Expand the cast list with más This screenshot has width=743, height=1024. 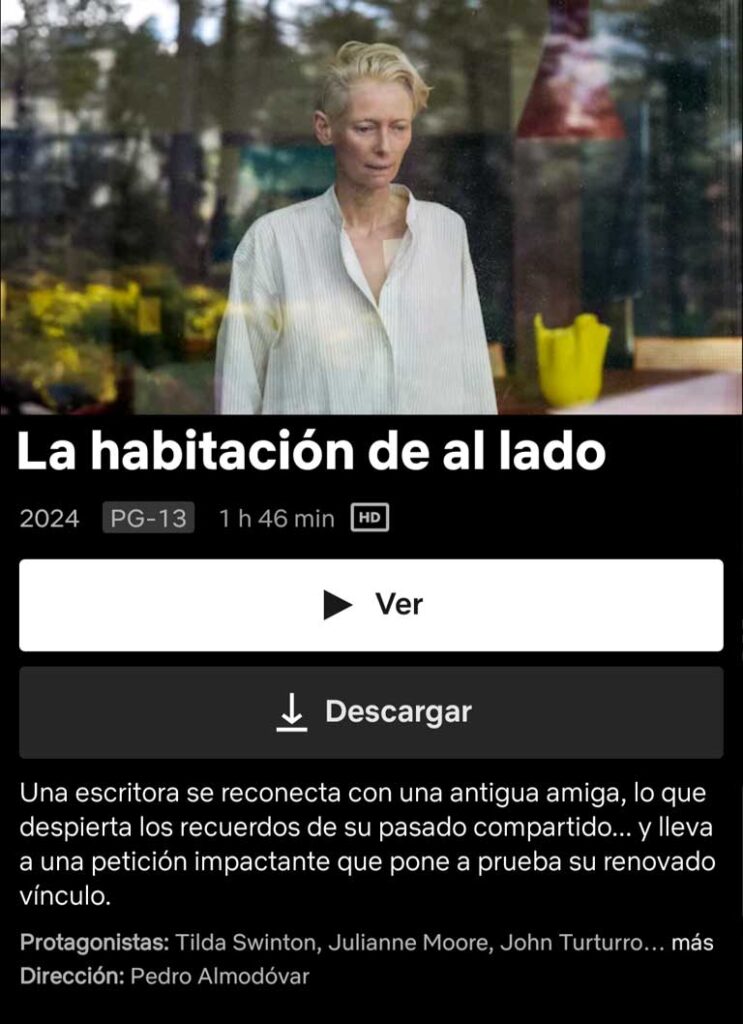[x=692, y=943]
